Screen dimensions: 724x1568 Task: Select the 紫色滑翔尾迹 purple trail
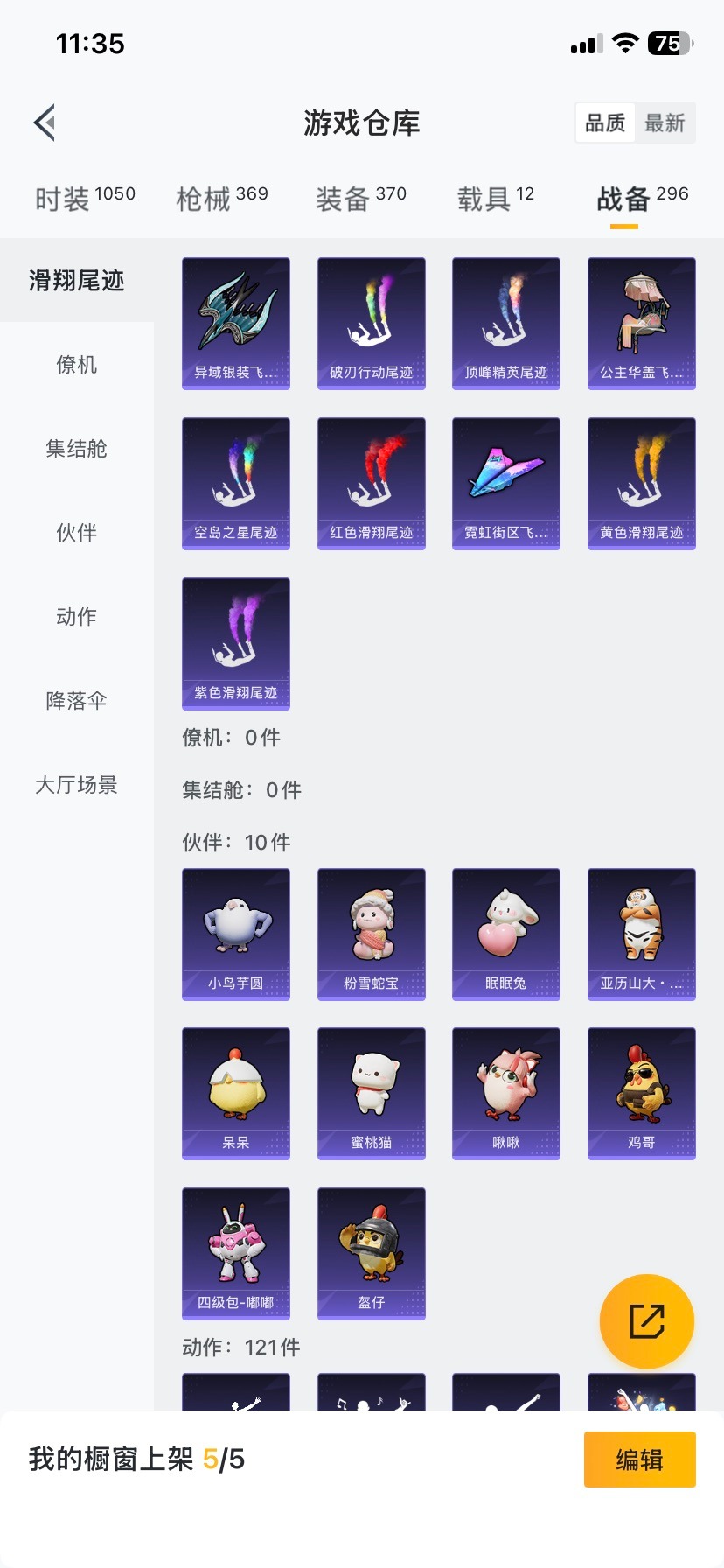click(x=235, y=643)
